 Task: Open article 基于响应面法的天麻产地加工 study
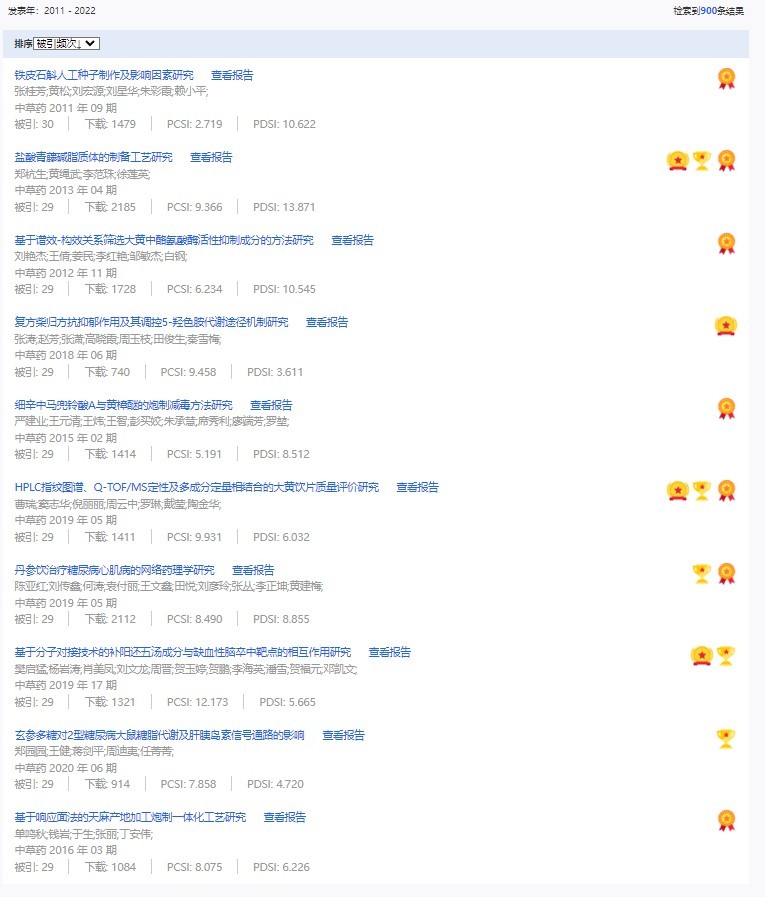click(x=130, y=817)
